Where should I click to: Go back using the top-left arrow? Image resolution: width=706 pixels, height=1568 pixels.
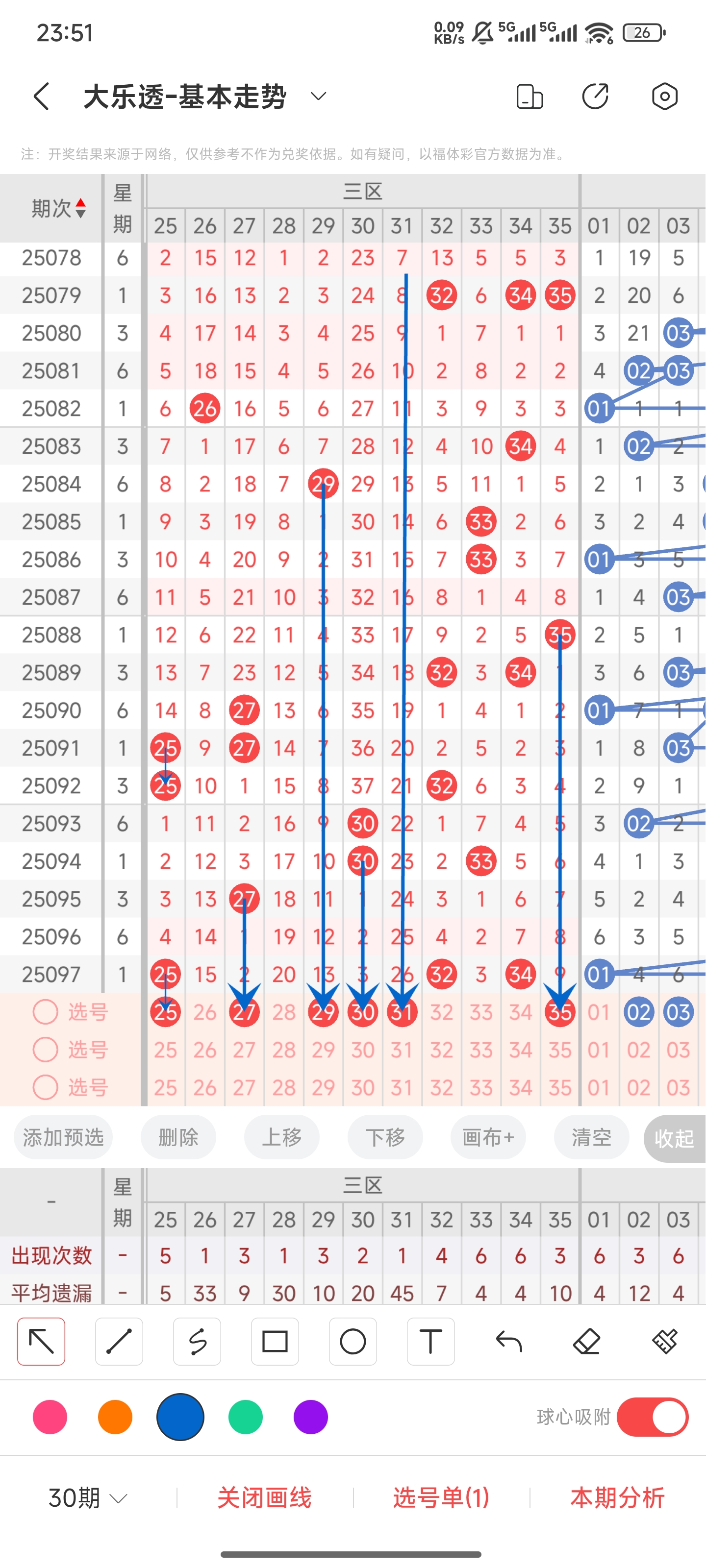[x=41, y=96]
